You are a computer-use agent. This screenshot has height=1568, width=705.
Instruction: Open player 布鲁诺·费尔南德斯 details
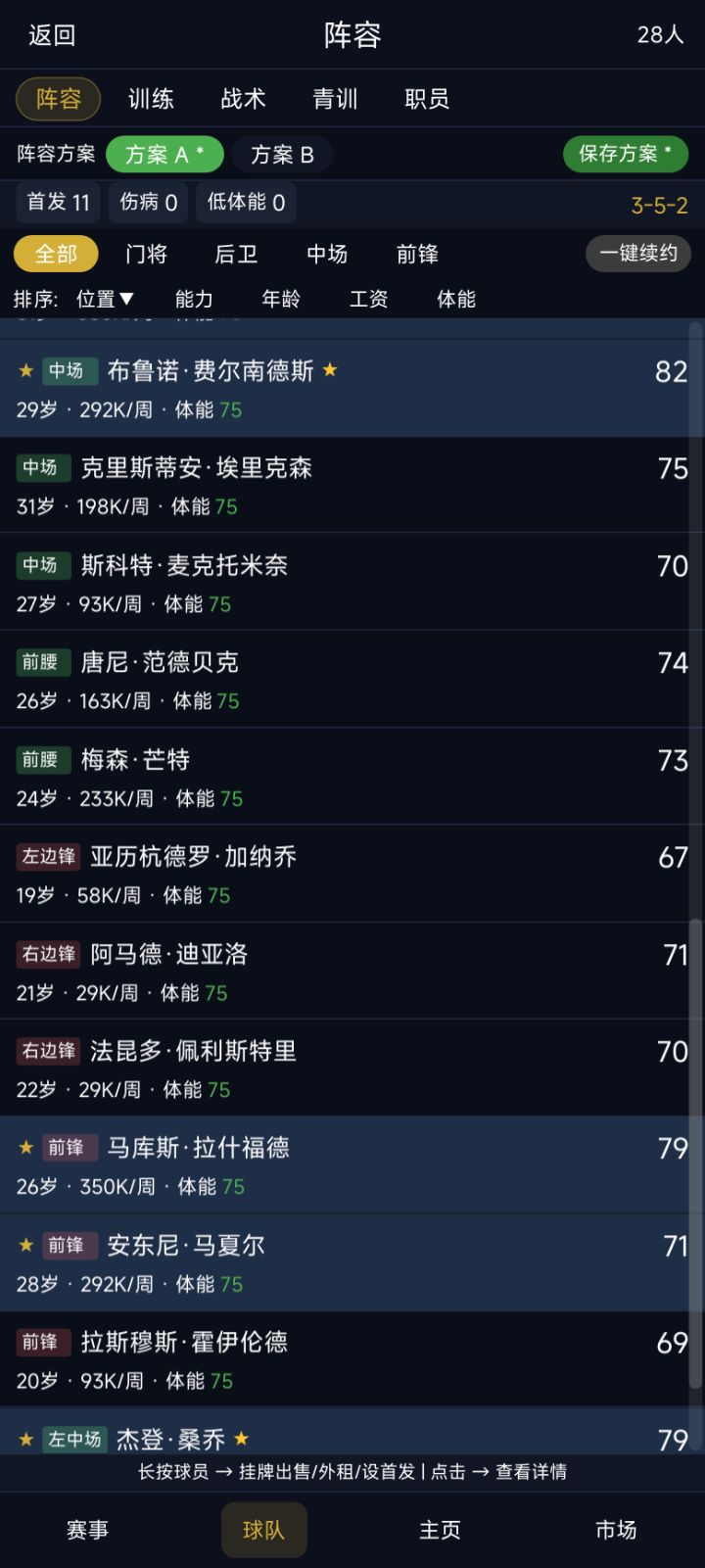[352, 389]
